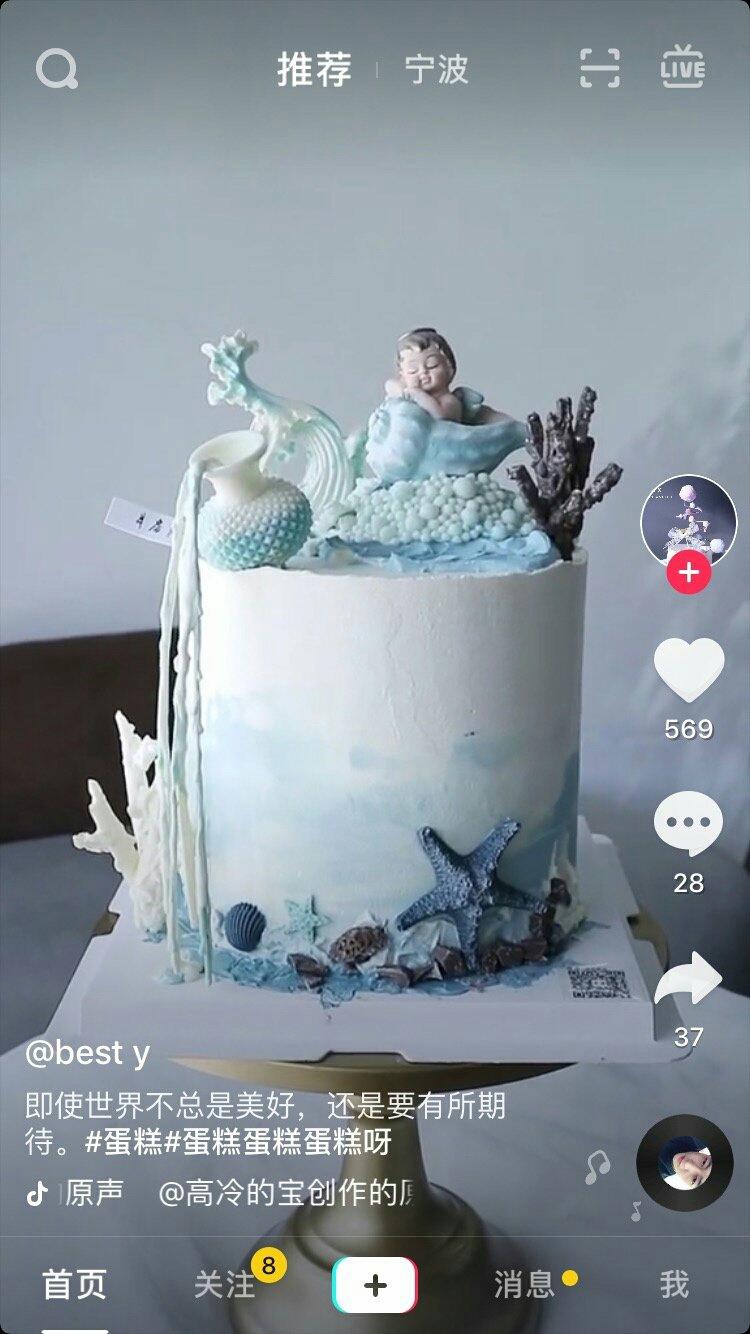Follow the creator with the red plus

(x=688, y=573)
